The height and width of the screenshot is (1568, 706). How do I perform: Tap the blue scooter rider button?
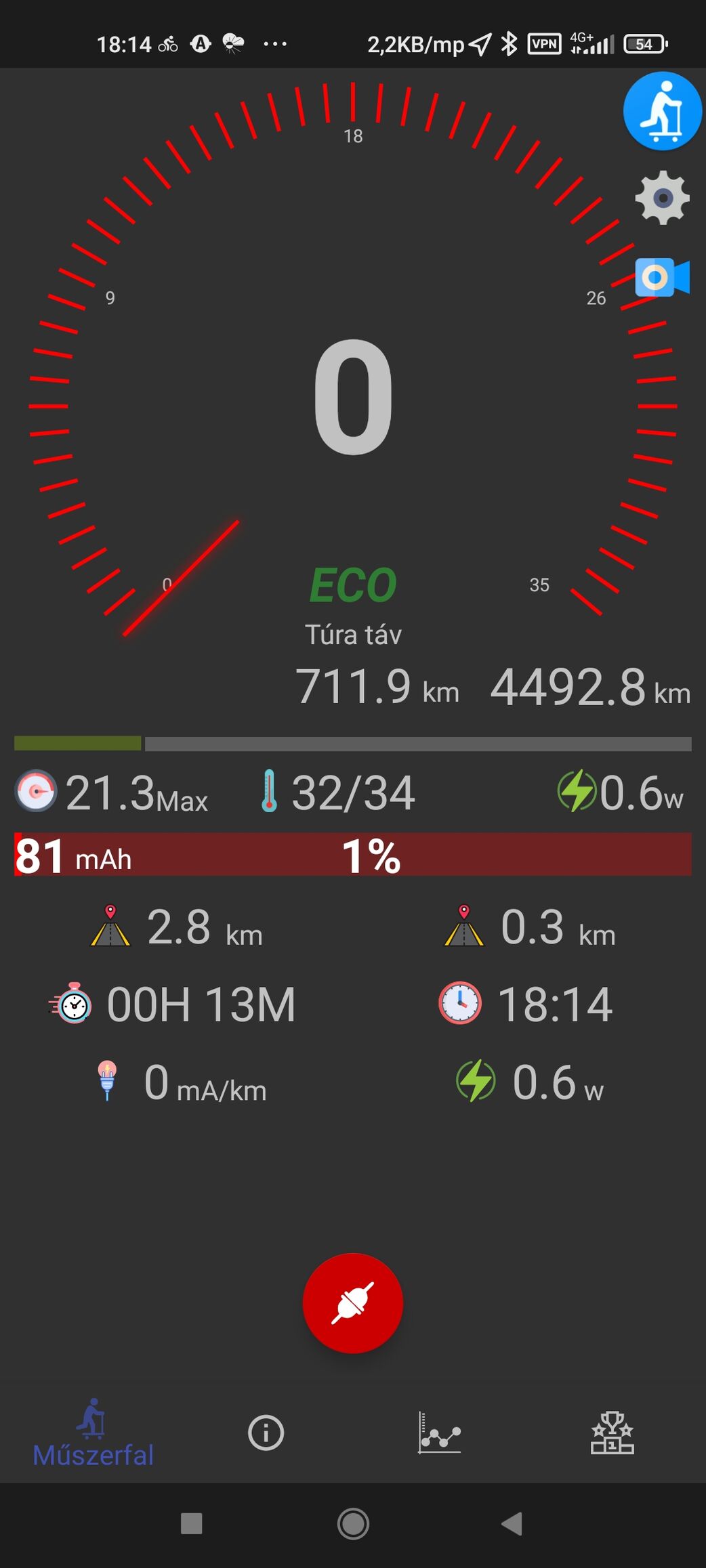pyautogui.click(x=662, y=111)
